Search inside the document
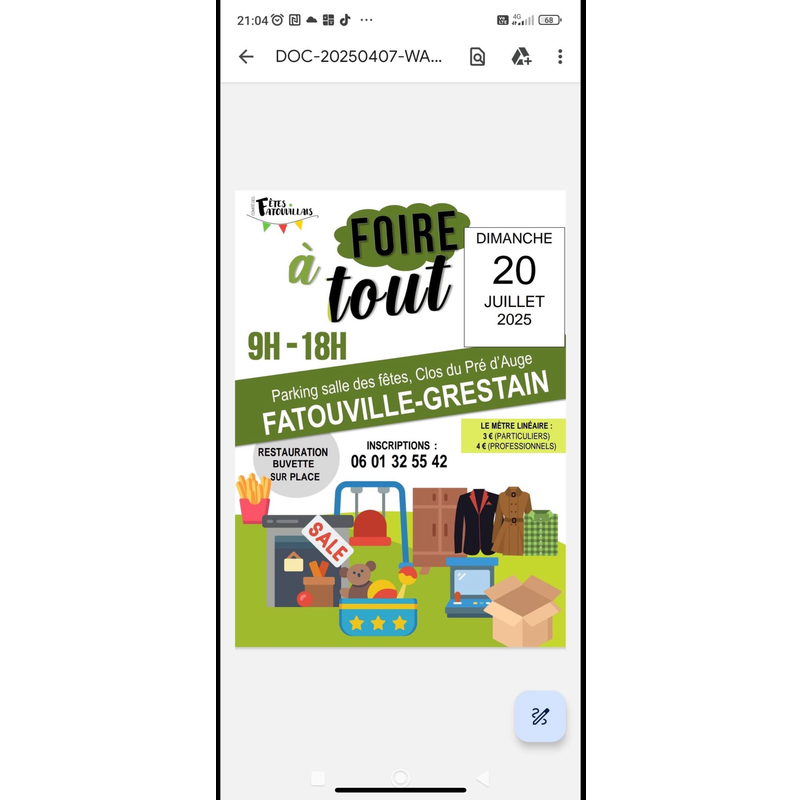 pos(477,57)
